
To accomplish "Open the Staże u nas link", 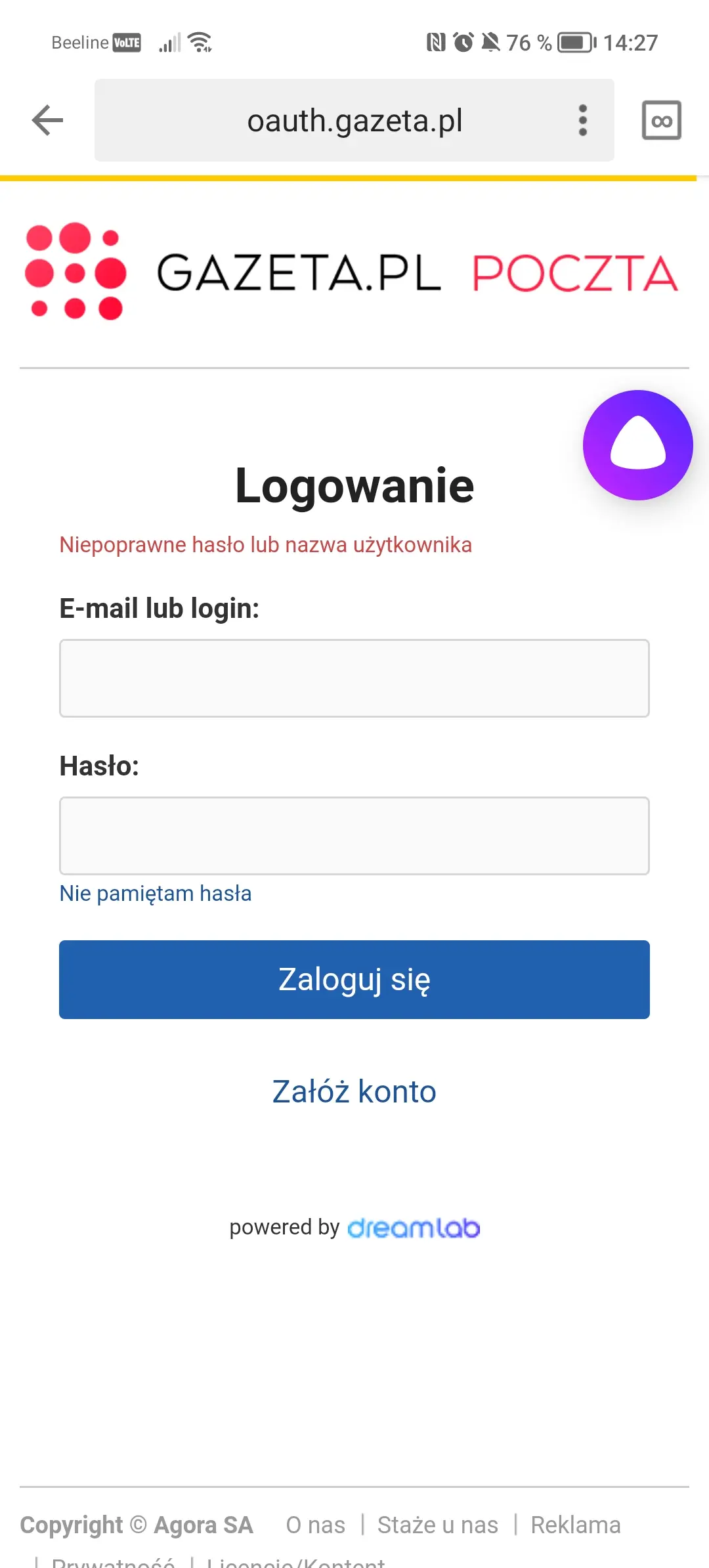I will (438, 1525).
